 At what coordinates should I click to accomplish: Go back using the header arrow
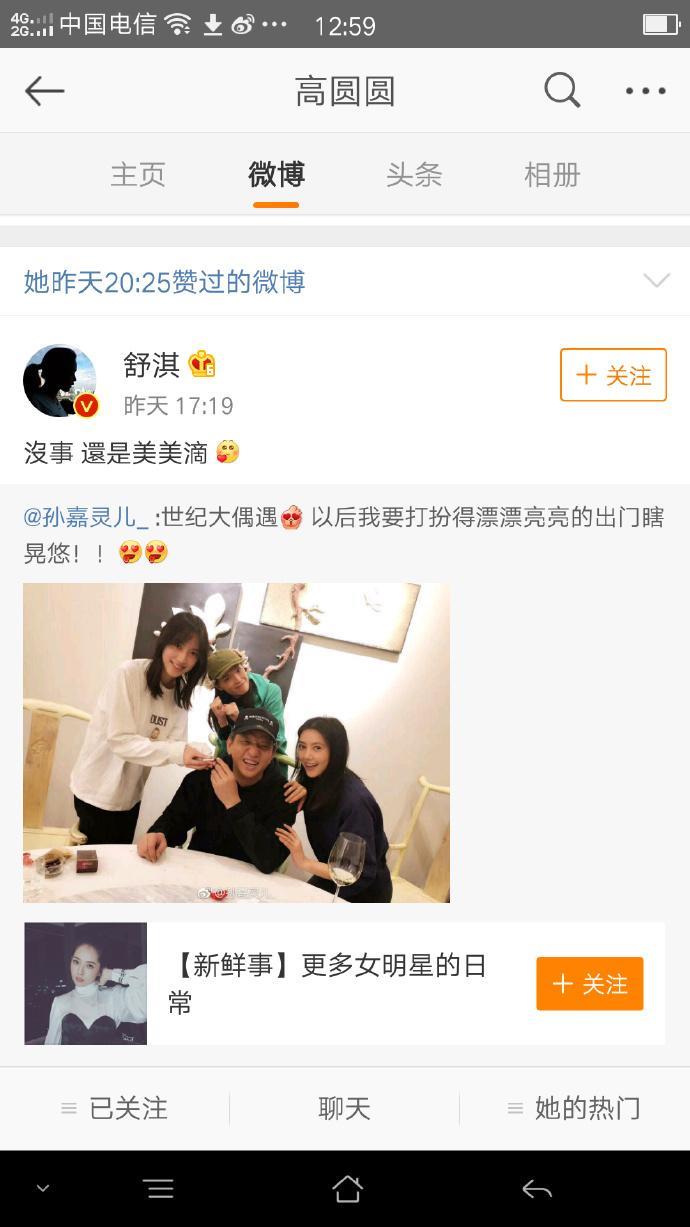44,91
